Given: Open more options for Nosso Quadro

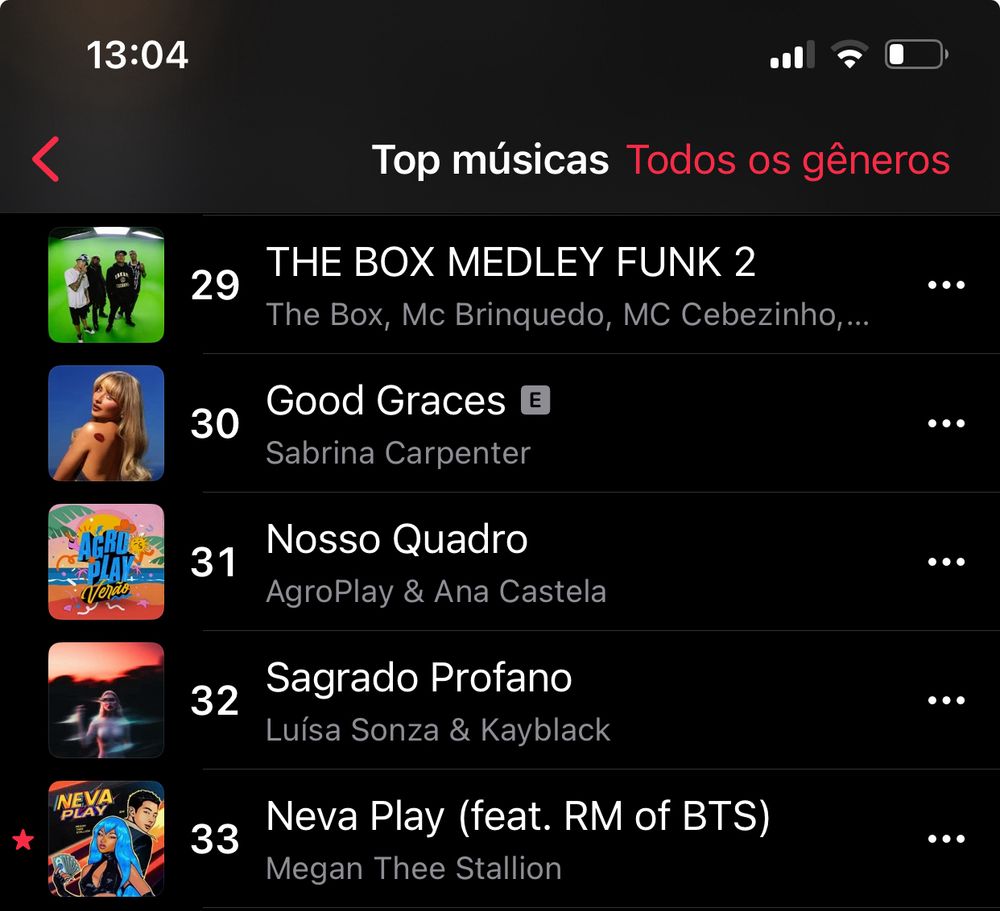Looking at the screenshot, I should click(946, 562).
